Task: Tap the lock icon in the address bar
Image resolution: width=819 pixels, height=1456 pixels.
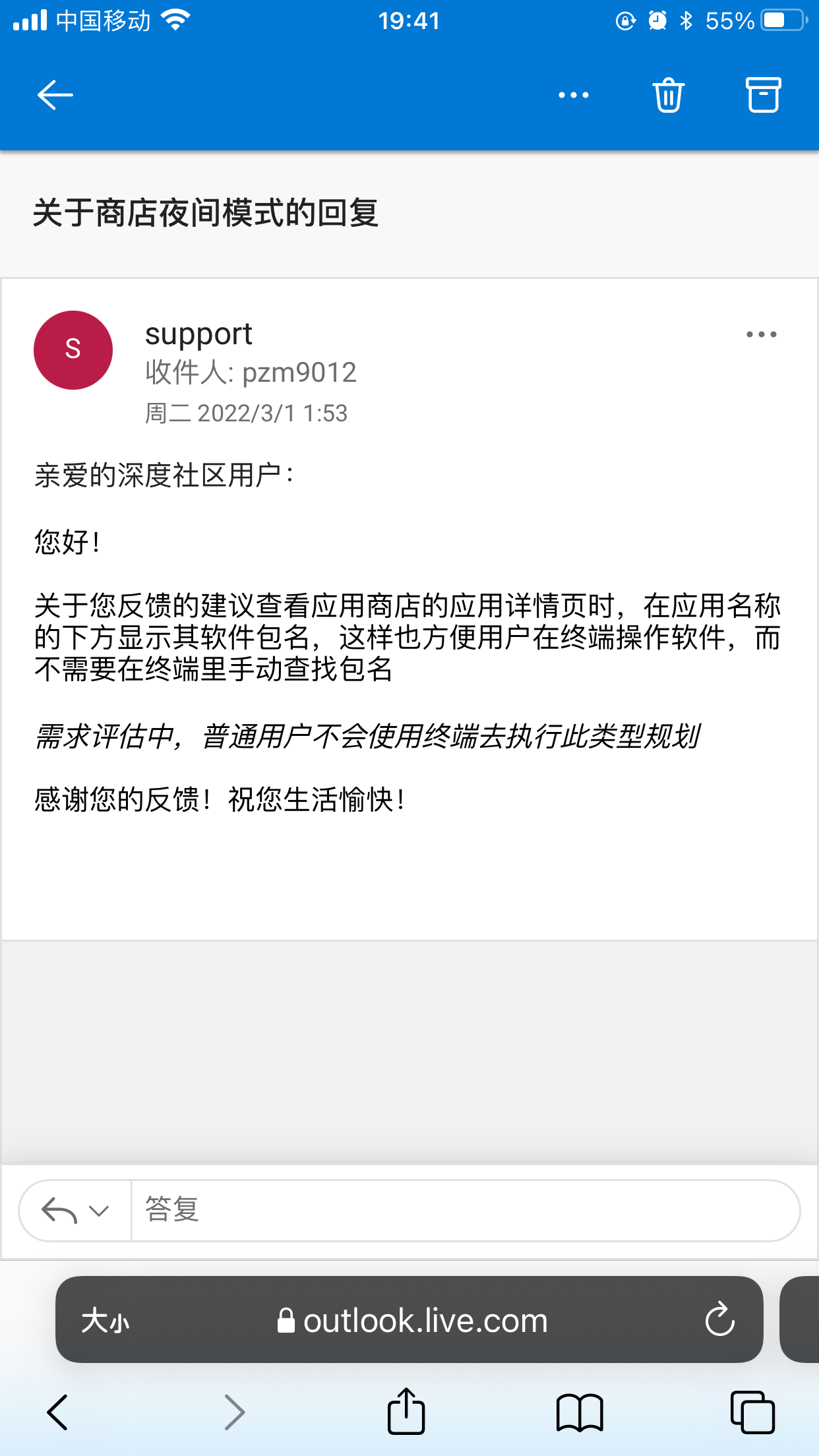Action: tap(285, 1319)
